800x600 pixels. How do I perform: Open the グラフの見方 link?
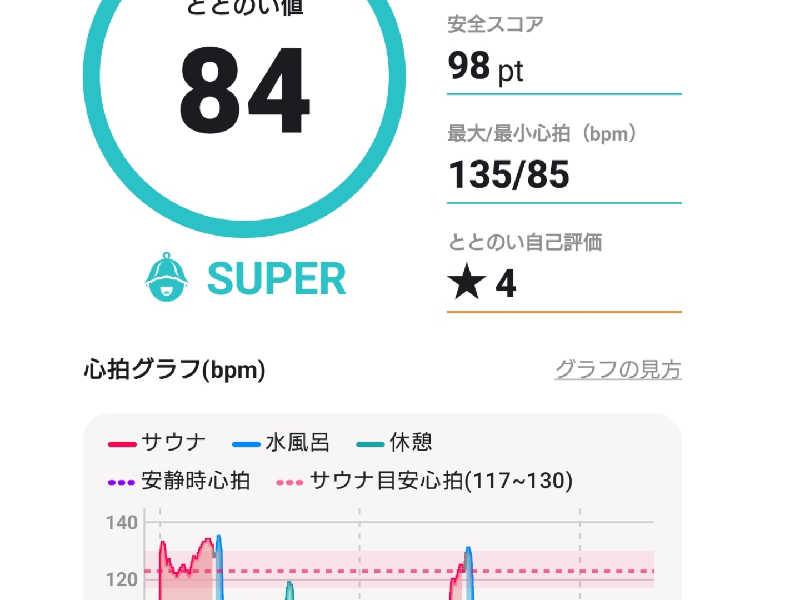pyautogui.click(x=618, y=370)
